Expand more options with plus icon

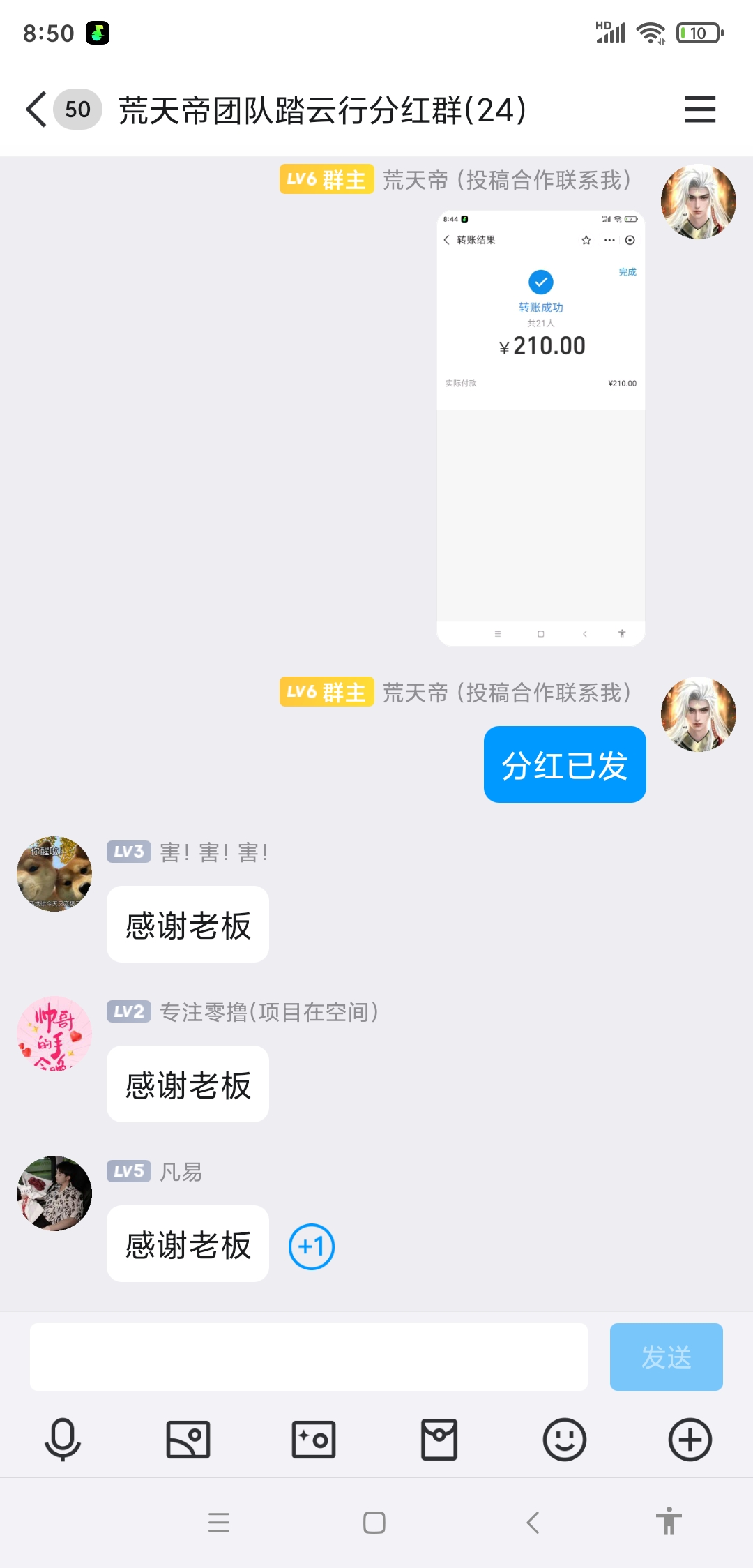[690, 1440]
